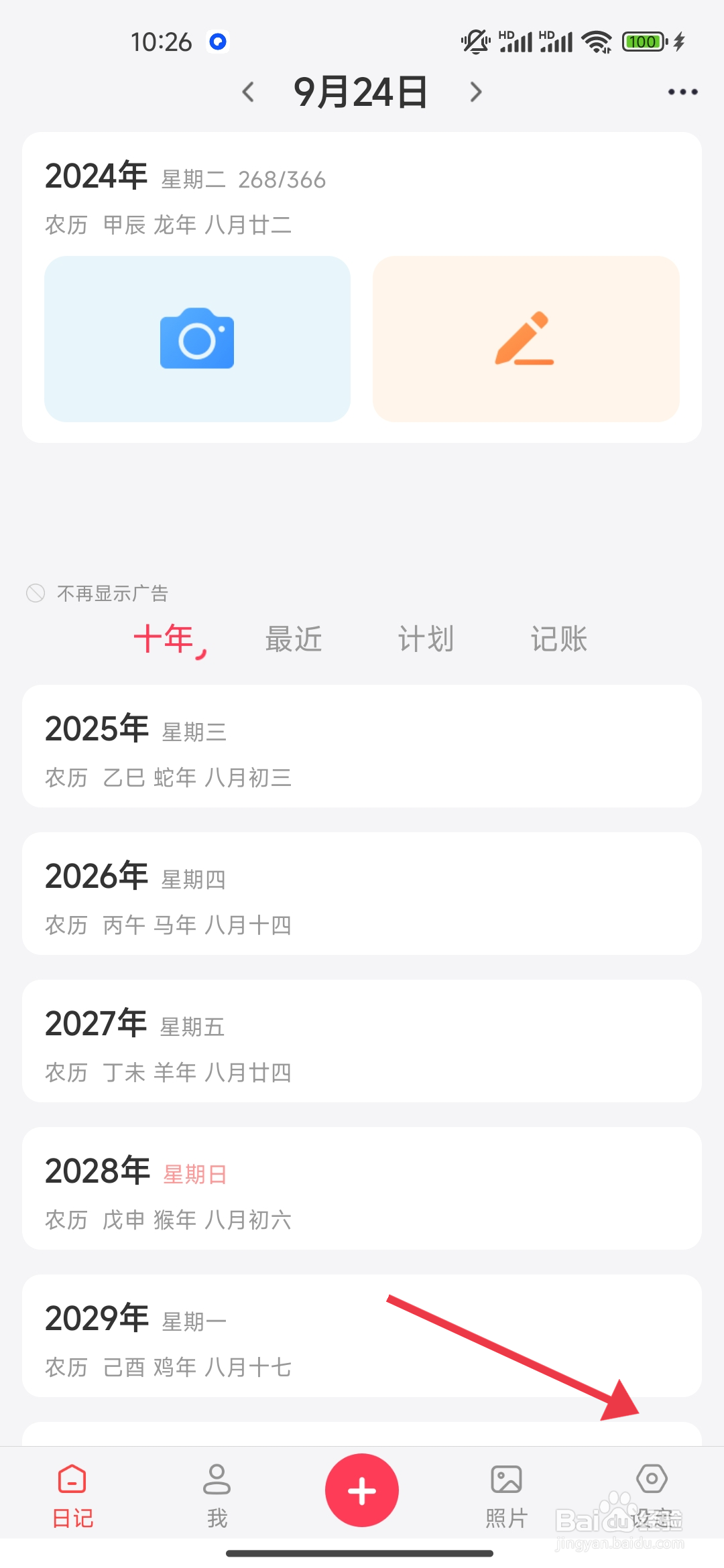Switch to the 记账 tab

[559, 639]
